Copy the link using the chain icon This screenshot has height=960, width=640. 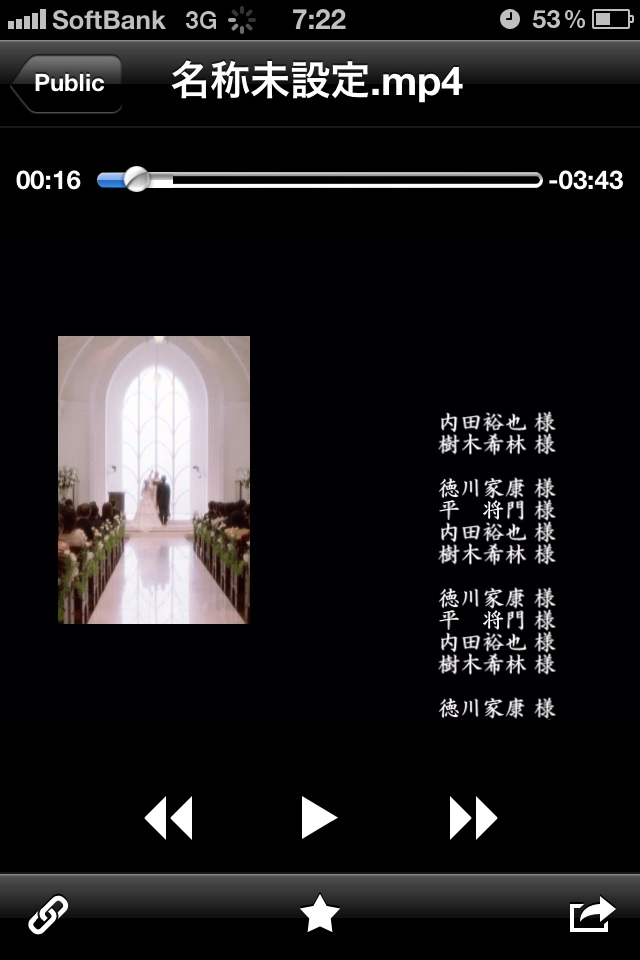click(x=47, y=913)
